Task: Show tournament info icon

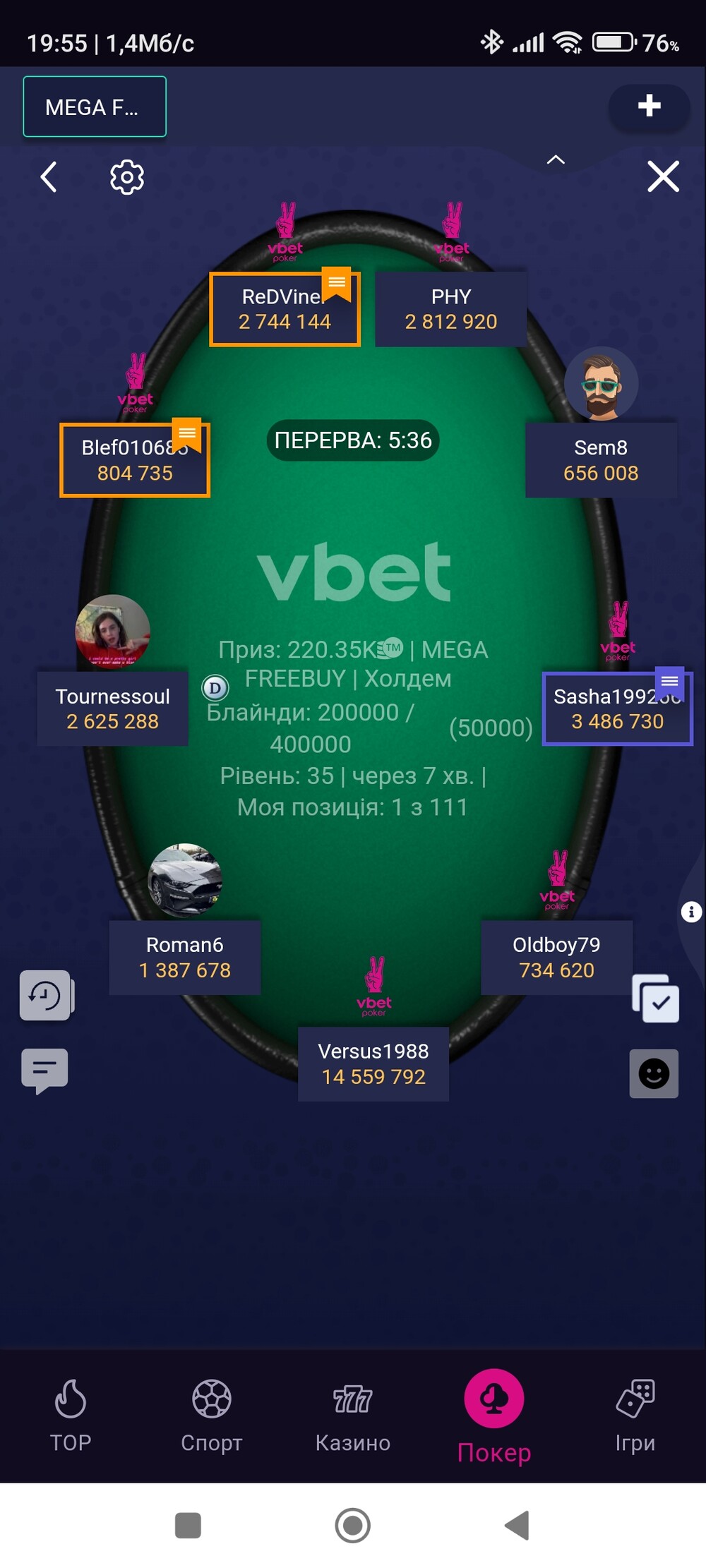Action: point(691,912)
